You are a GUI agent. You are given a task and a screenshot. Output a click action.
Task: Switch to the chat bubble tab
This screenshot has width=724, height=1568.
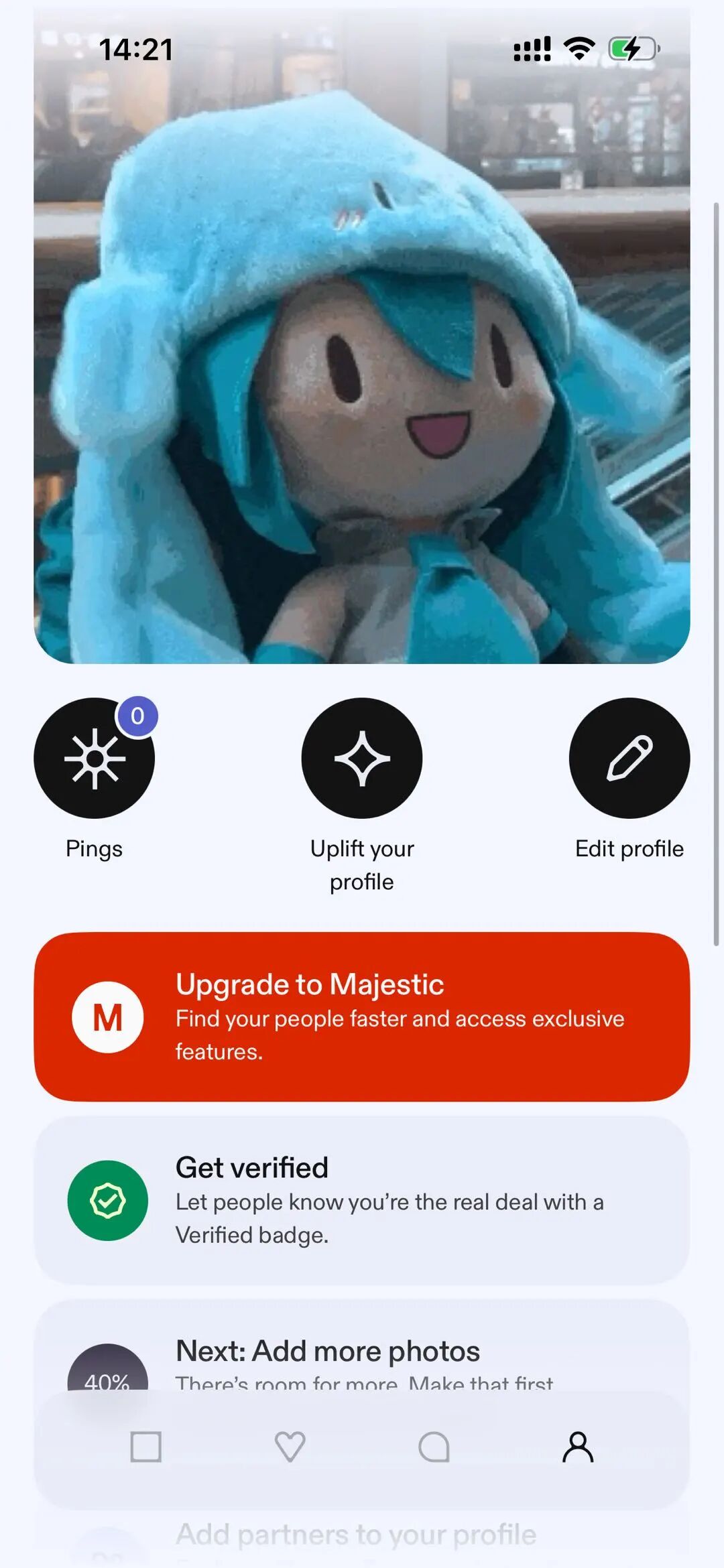point(434,1446)
